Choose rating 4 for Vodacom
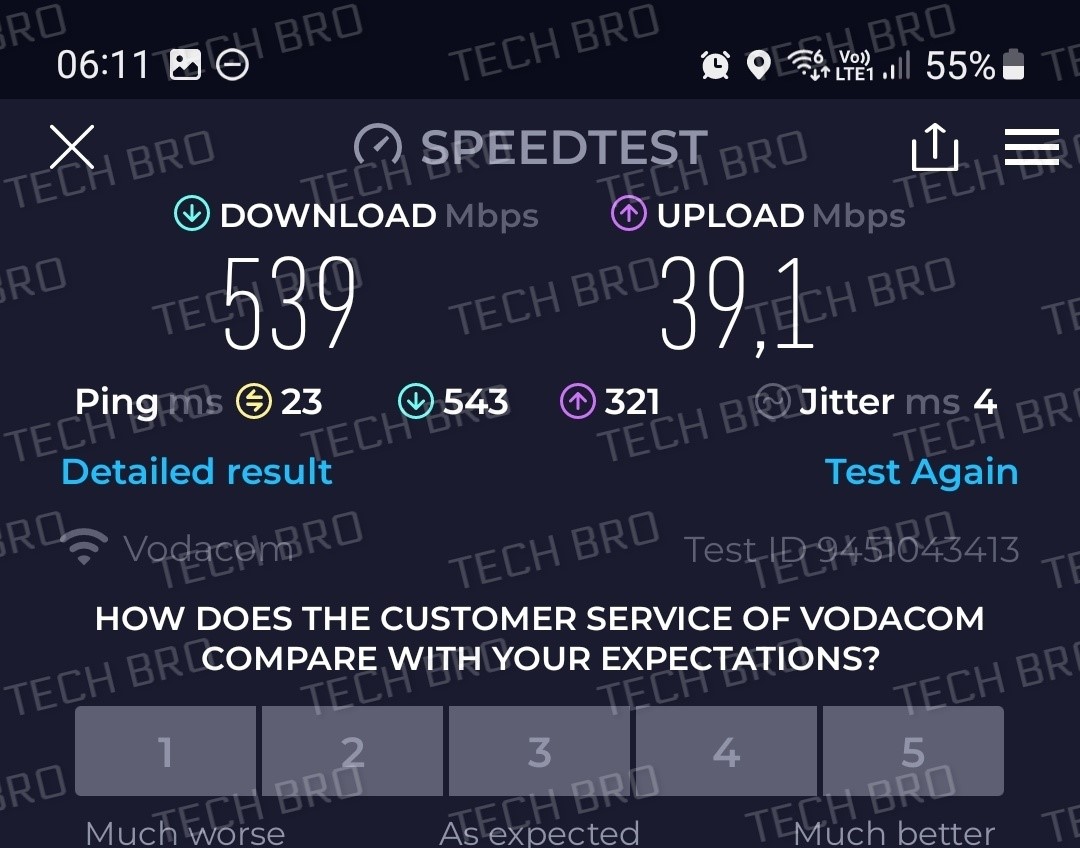 (726, 751)
